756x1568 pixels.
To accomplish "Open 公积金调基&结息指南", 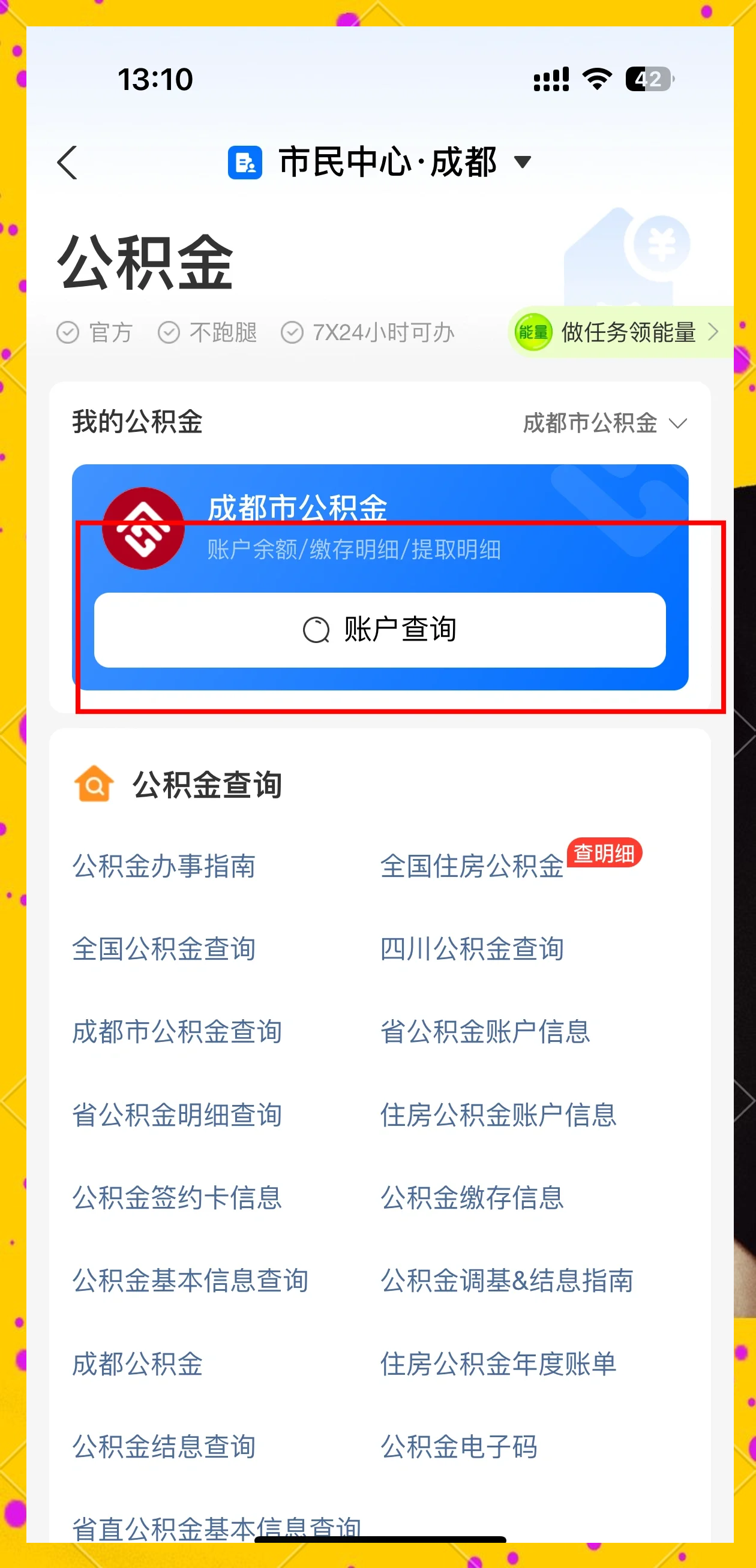I will [x=507, y=1281].
